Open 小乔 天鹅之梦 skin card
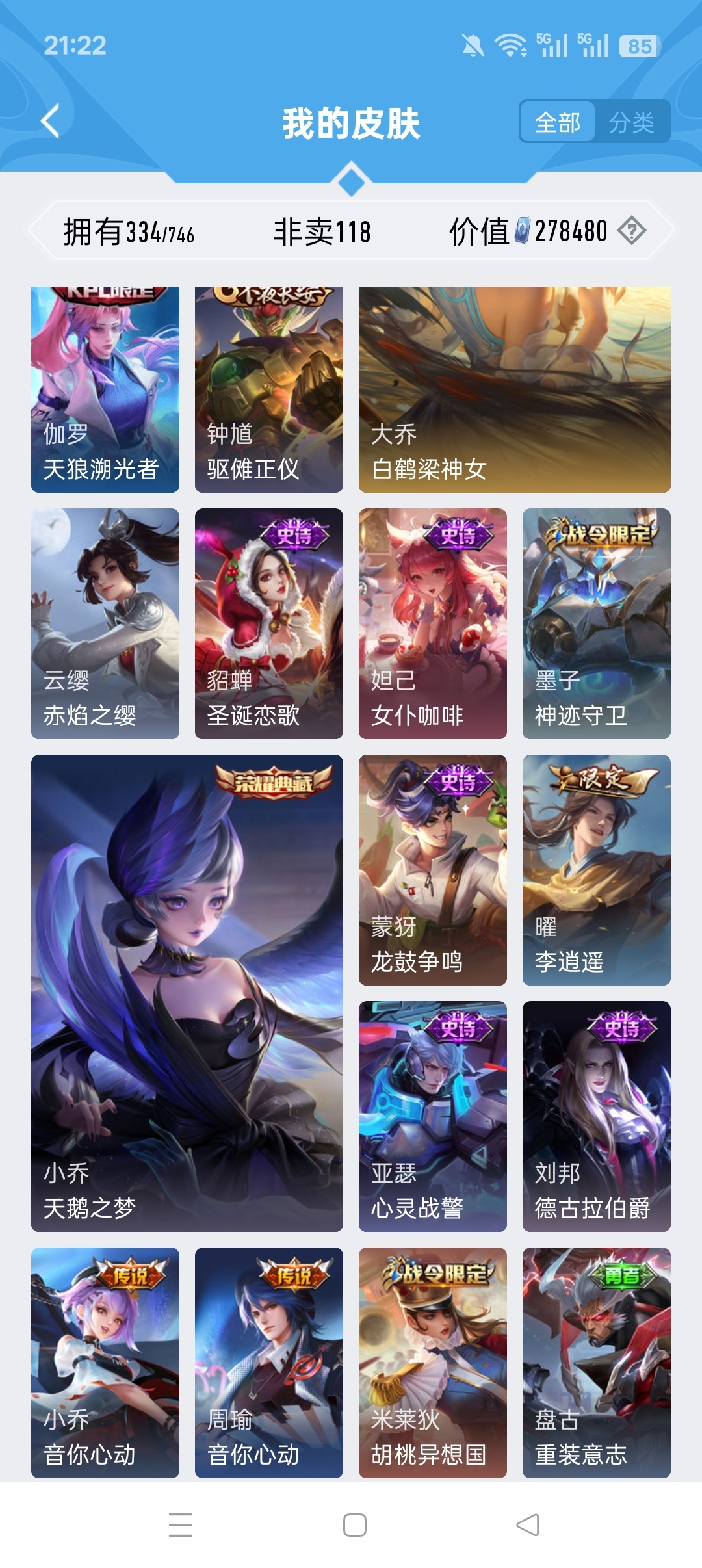This screenshot has height=1568, width=702. pos(187,993)
